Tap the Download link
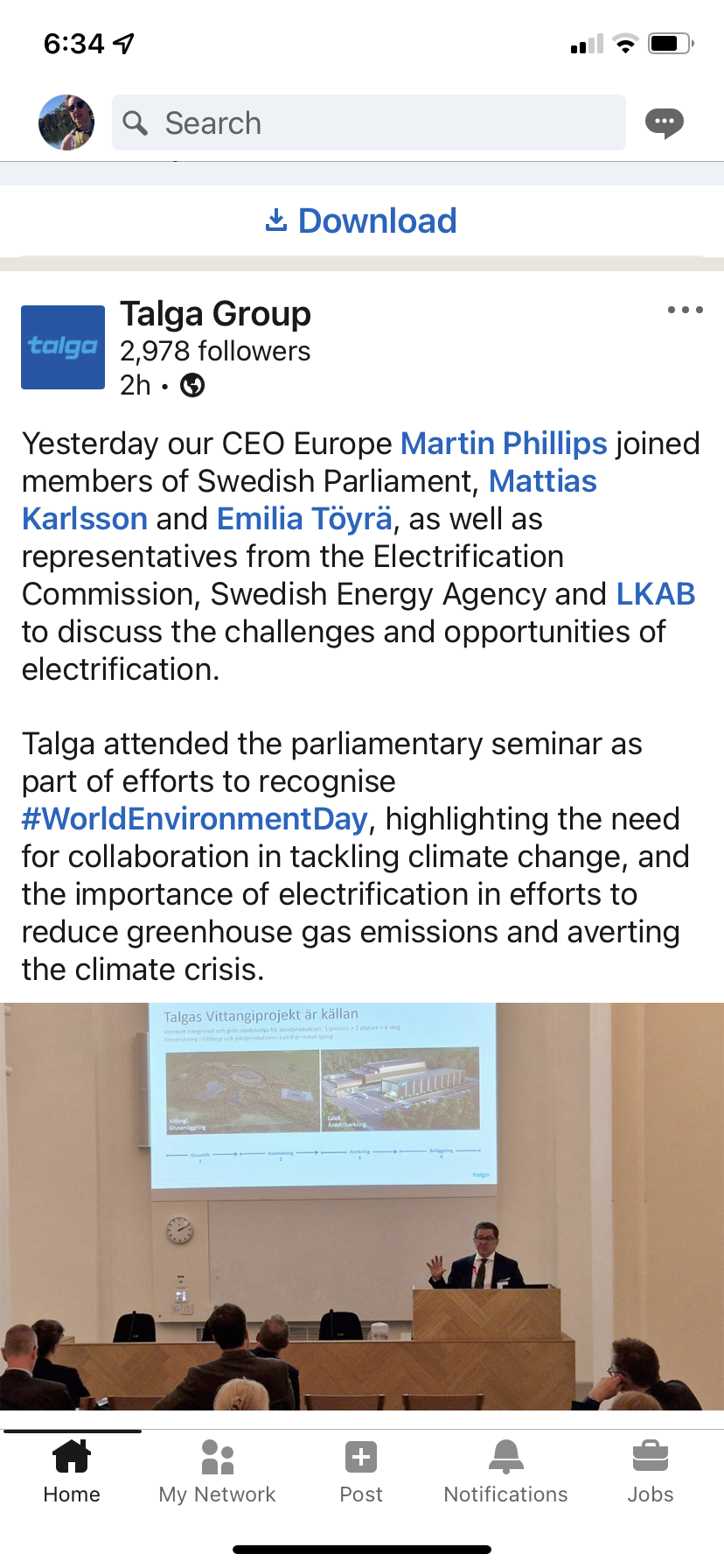The height and width of the screenshot is (1568, 724). pyautogui.click(x=361, y=220)
